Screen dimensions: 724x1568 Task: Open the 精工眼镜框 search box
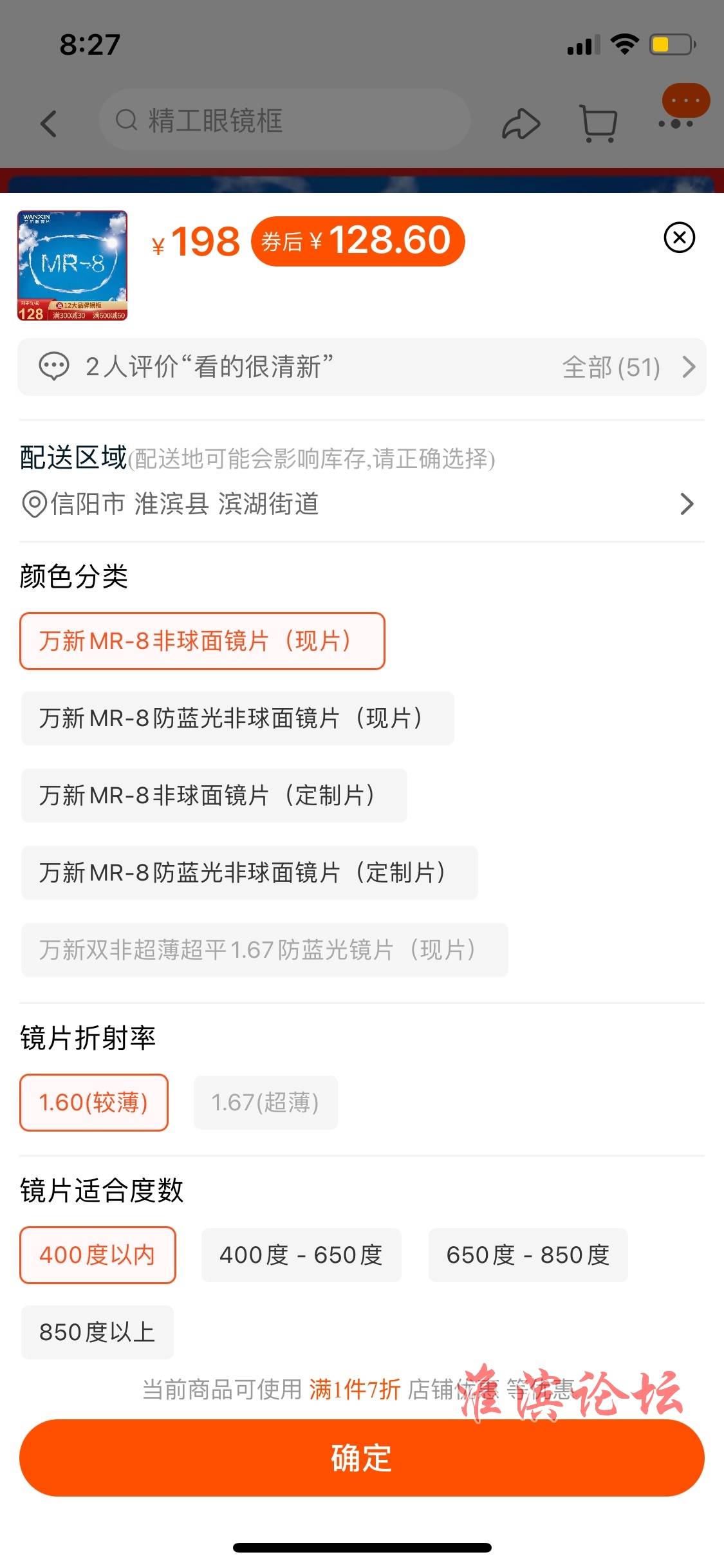(x=285, y=120)
